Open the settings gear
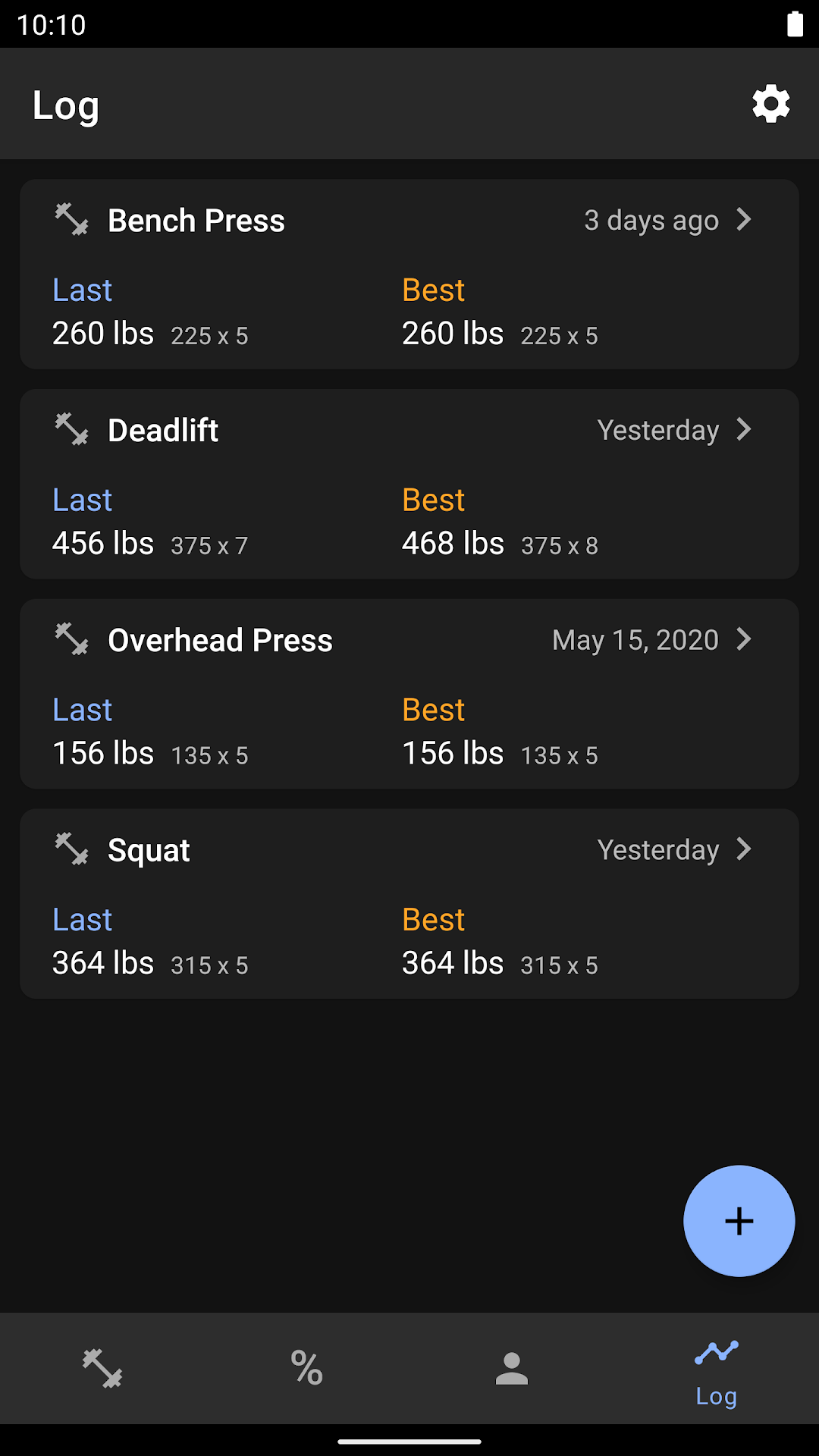 pyautogui.click(x=770, y=105)
